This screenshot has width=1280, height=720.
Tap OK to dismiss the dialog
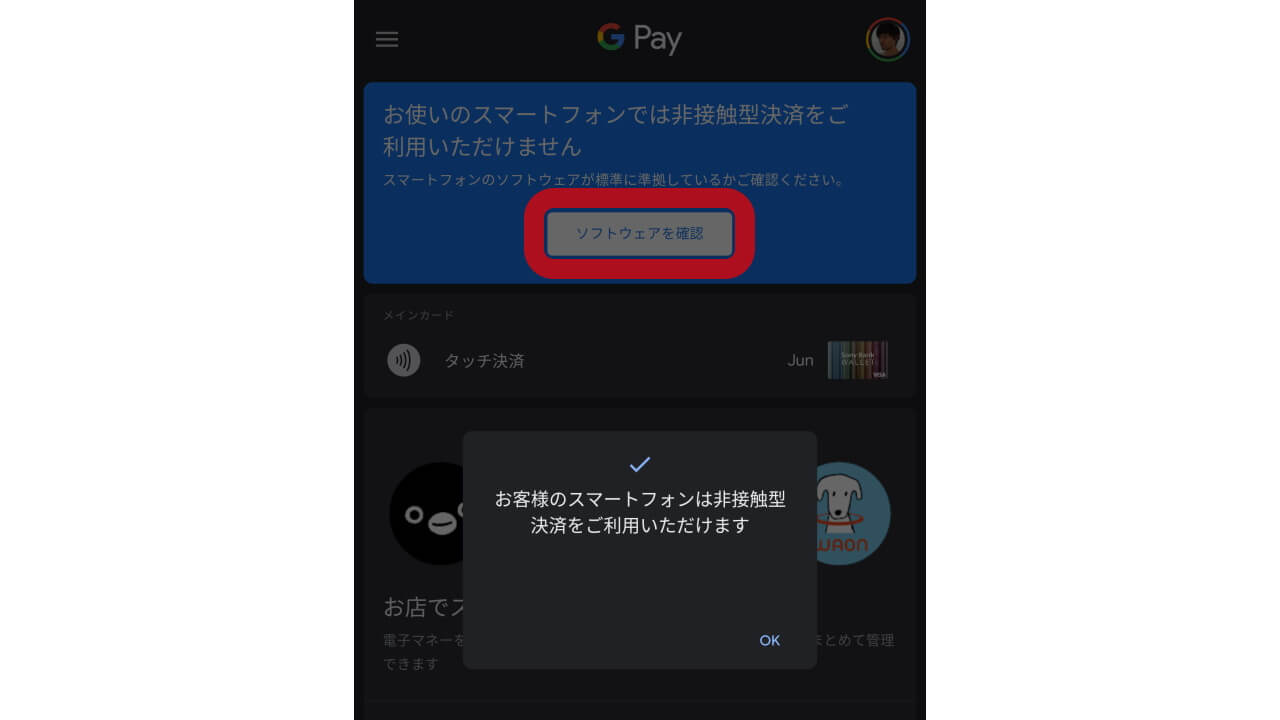(x=769, y=640)
